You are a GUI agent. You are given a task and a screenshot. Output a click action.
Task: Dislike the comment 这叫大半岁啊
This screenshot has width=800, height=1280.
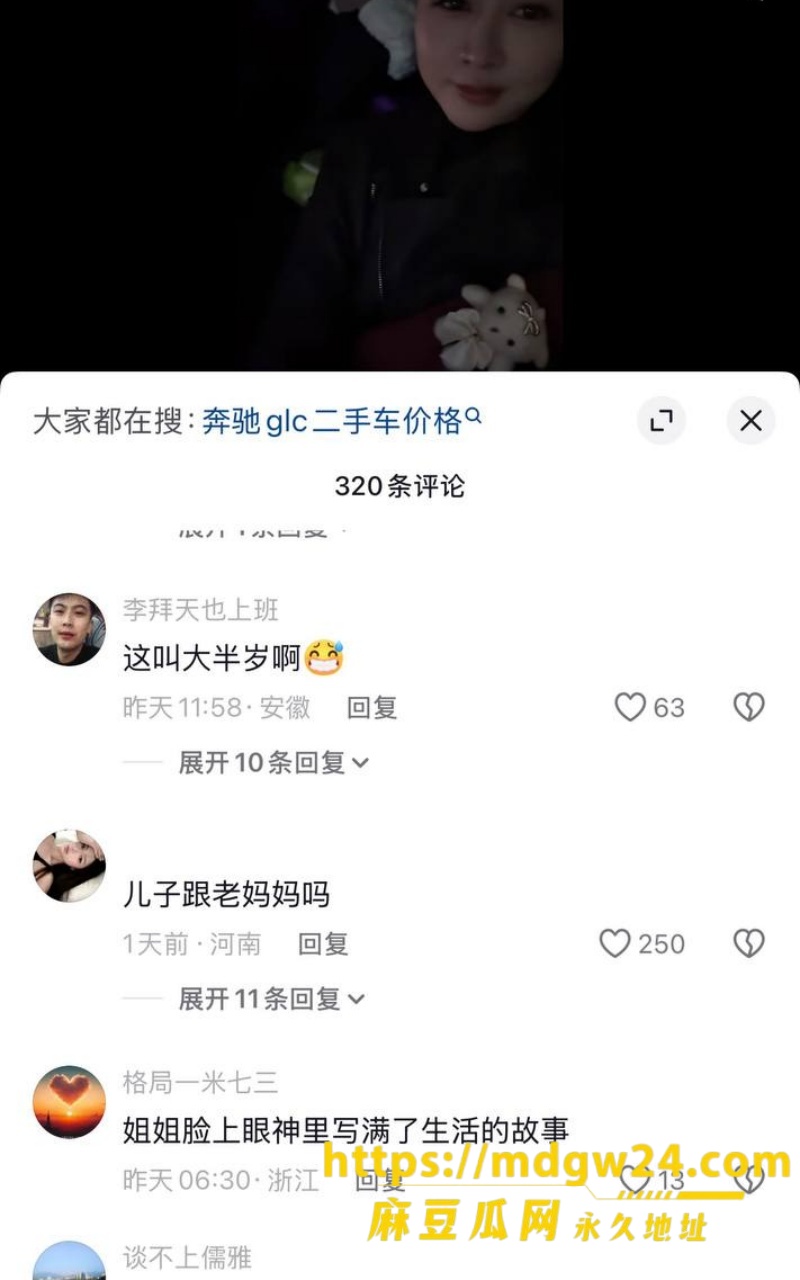(x=749, y=707)
